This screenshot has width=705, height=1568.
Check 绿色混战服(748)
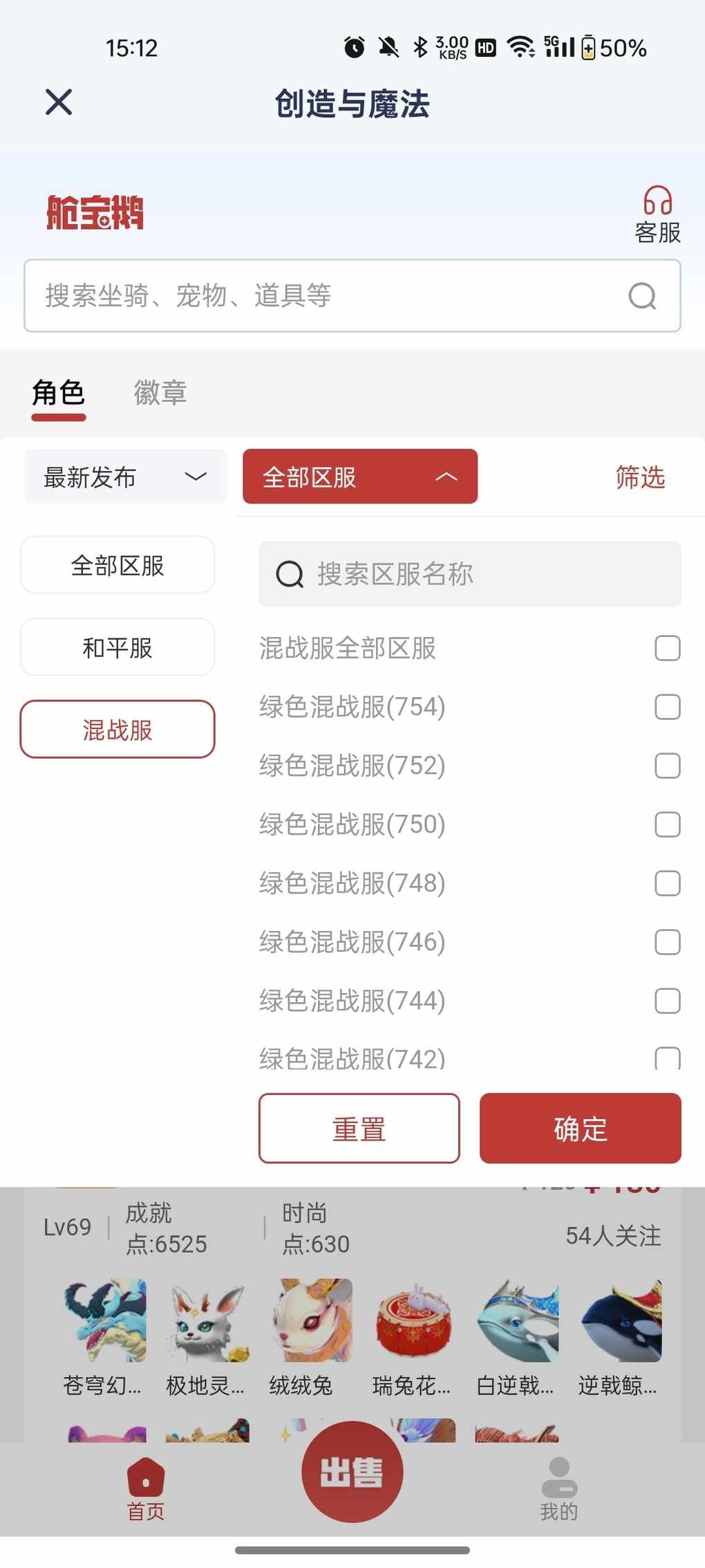667,884
